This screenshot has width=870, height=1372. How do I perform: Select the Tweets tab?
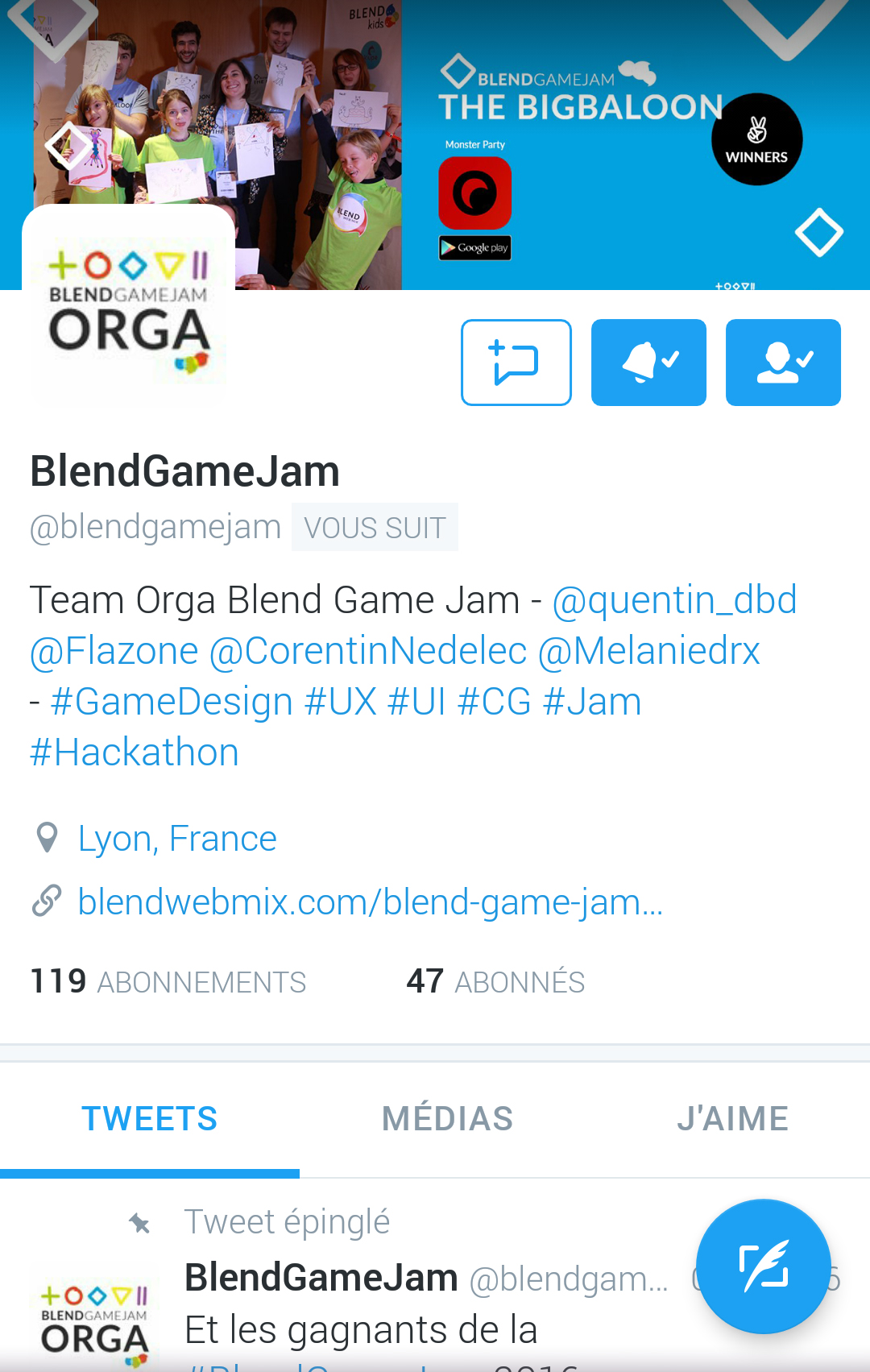[150, 1119]
